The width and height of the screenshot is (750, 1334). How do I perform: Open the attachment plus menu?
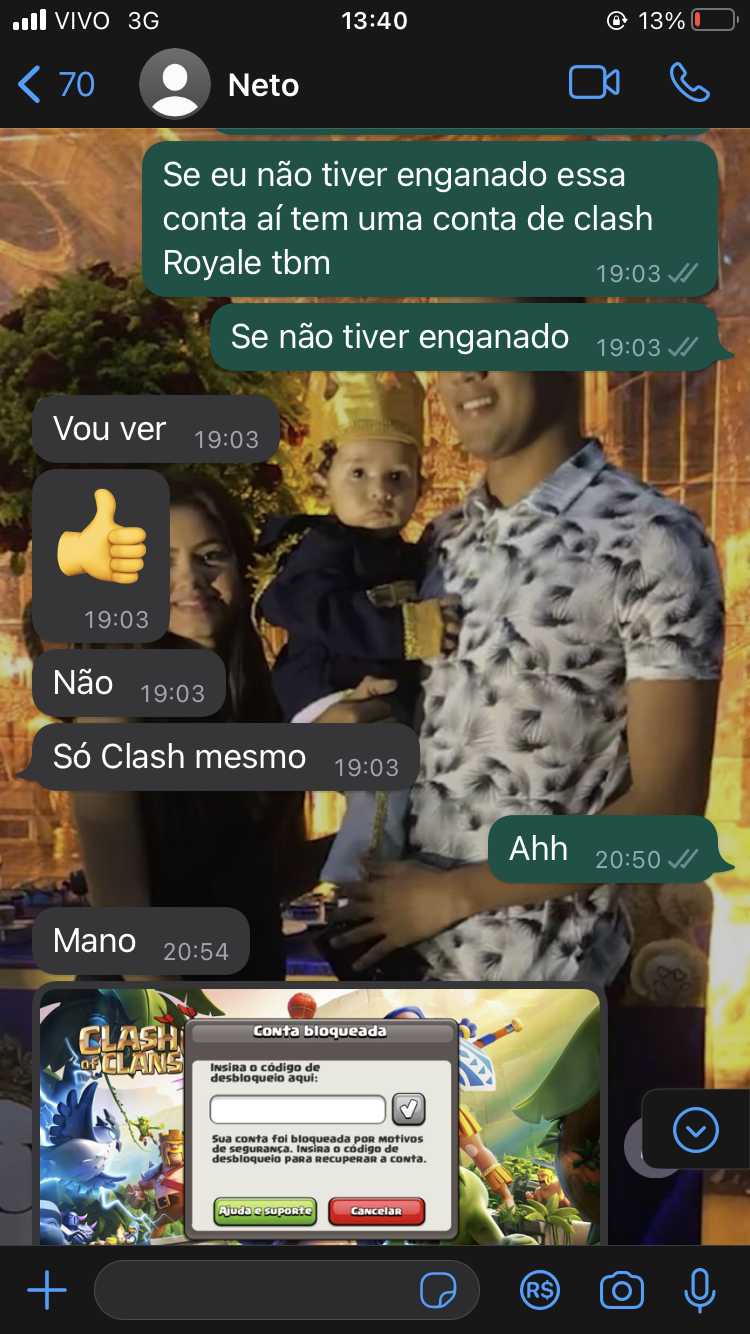tap(46, 1291)
